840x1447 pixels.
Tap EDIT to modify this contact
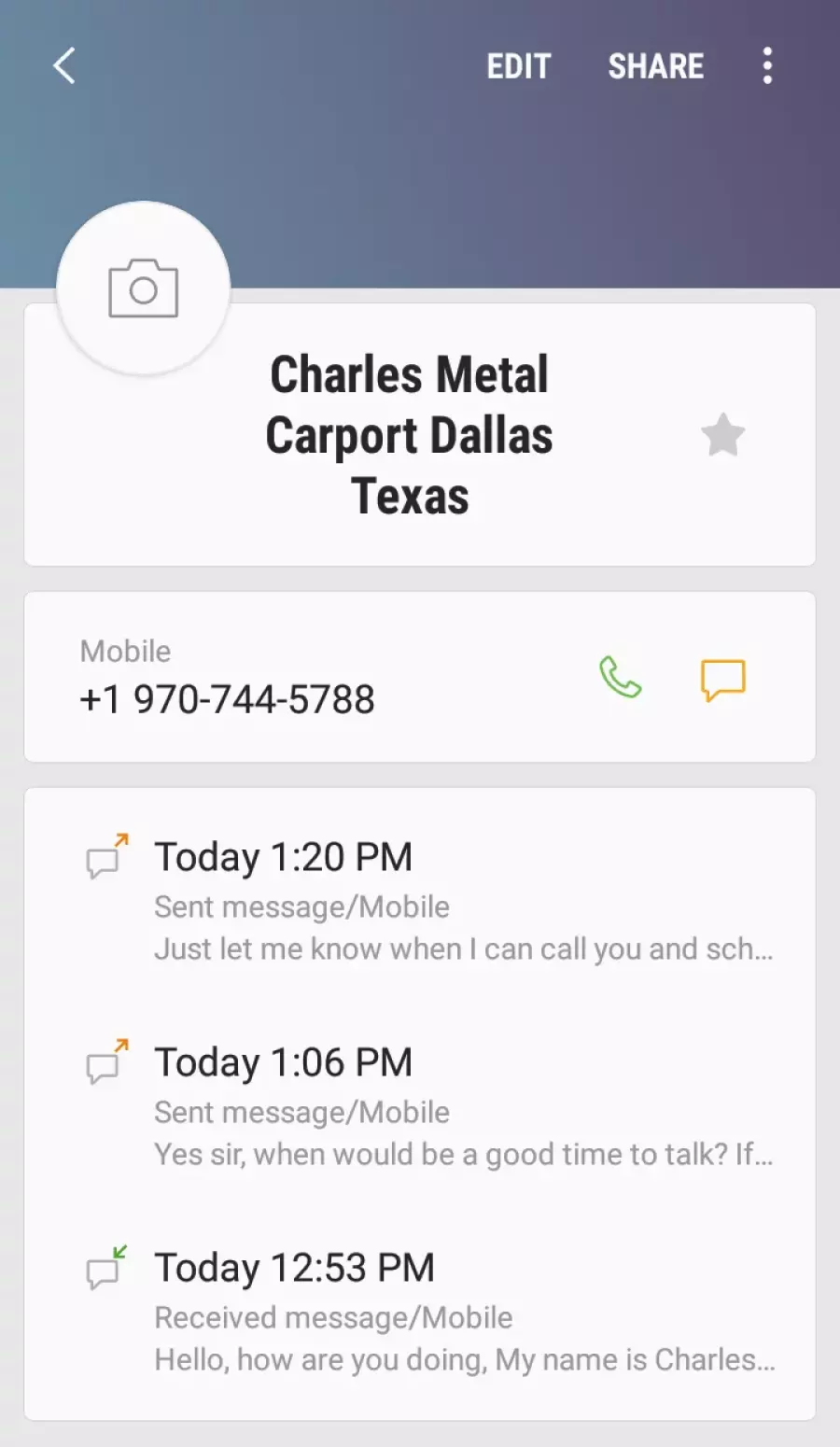pos(519,66)
